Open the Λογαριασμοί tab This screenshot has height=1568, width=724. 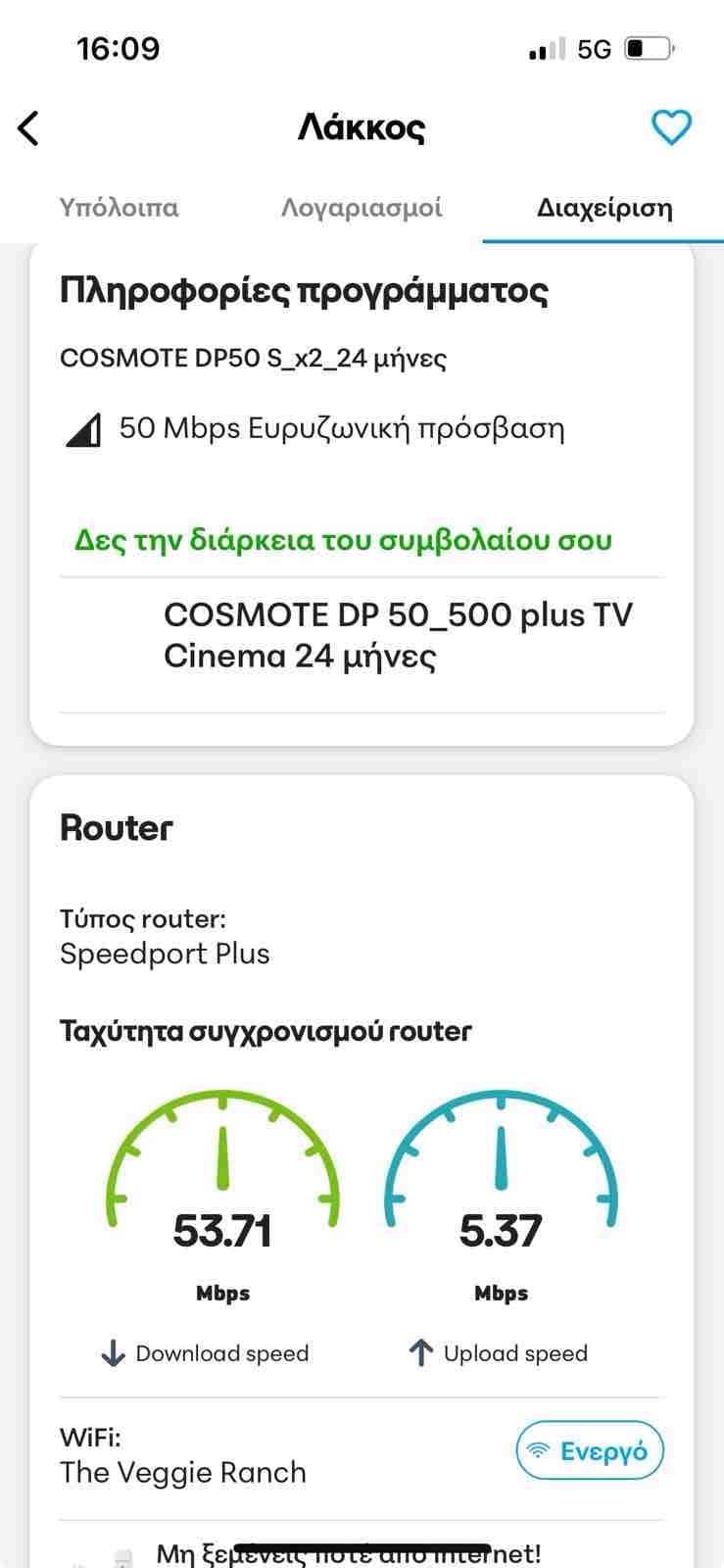(362, 208)
